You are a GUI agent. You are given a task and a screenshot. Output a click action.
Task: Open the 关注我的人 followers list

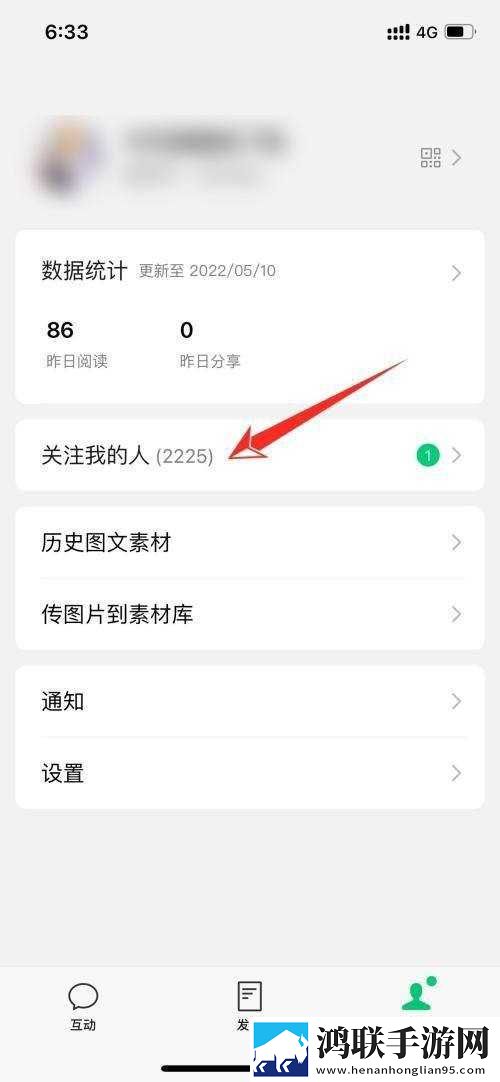click(250, 455)
